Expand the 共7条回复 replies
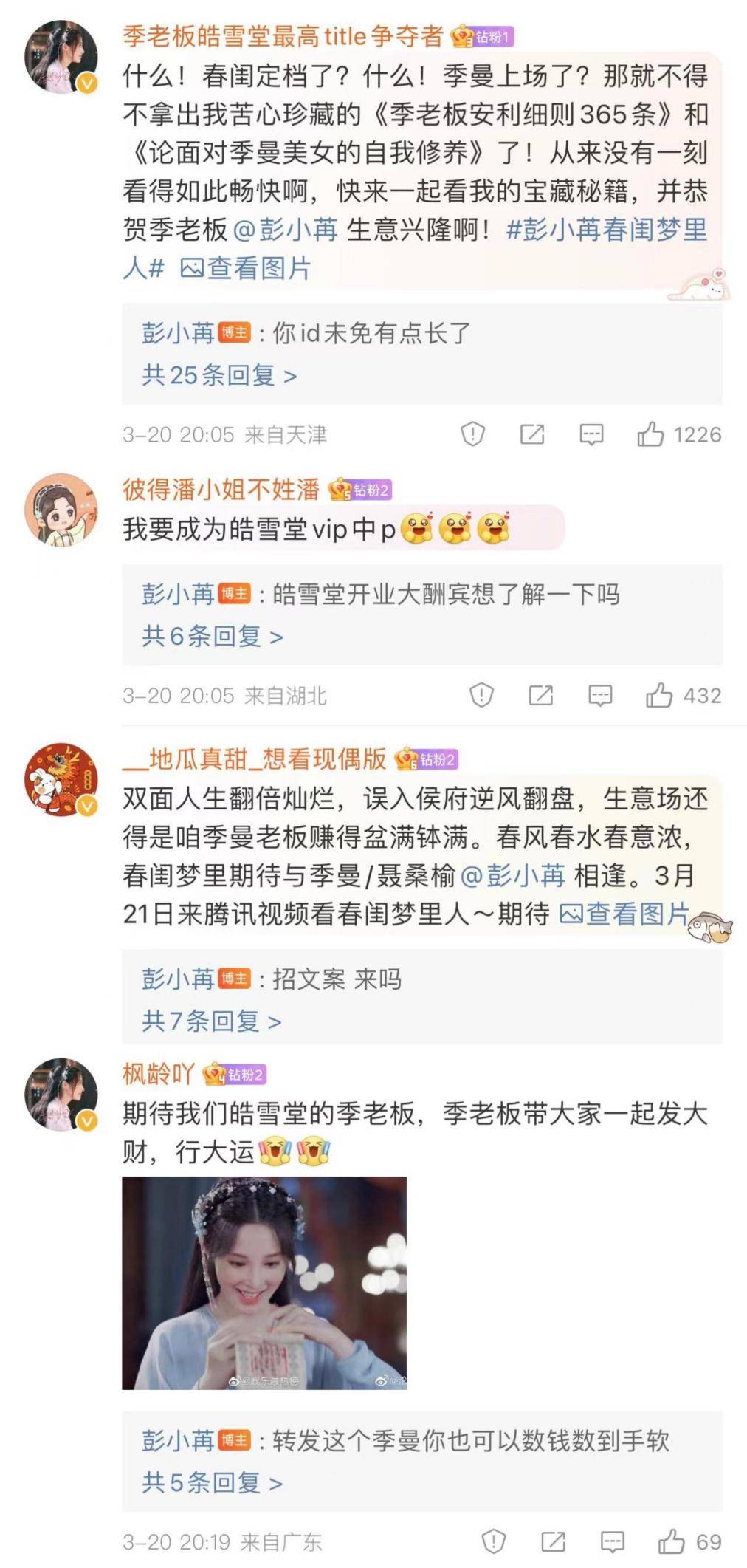 click(212, 1021)
